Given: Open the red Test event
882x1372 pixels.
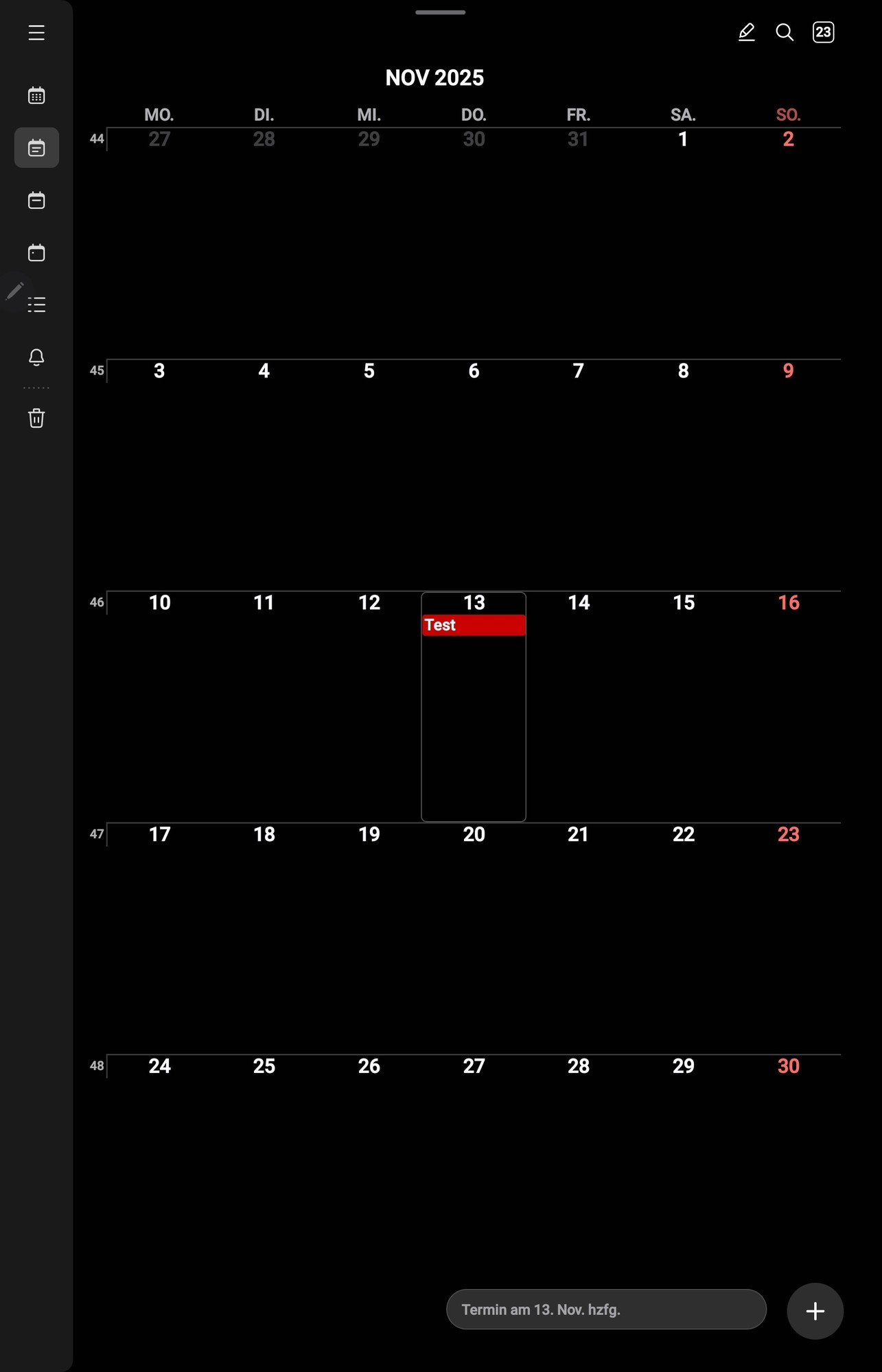Looking at the screenshot, I should point(474,625).
